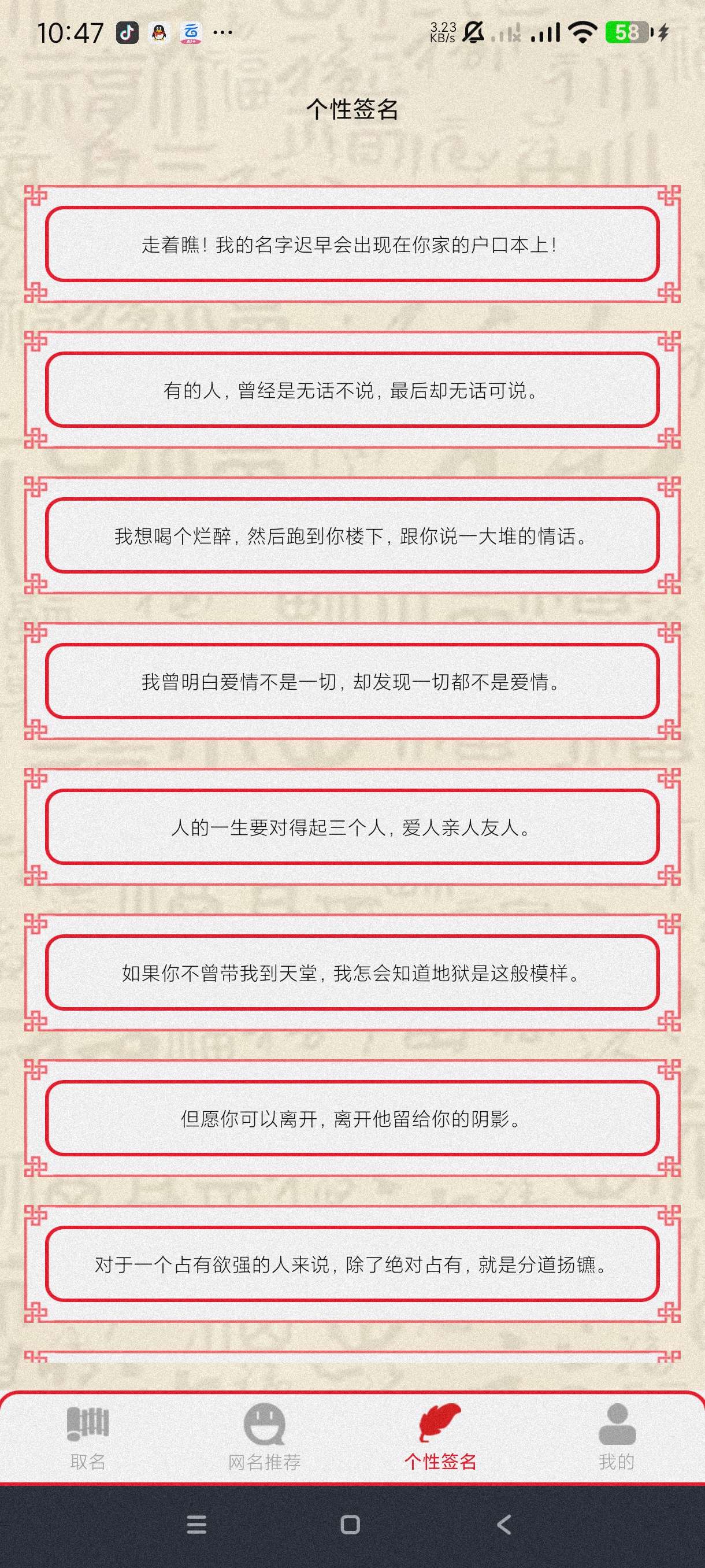
Task: Tap the signature starting with 走着瞧
Action: pos(352,245)
